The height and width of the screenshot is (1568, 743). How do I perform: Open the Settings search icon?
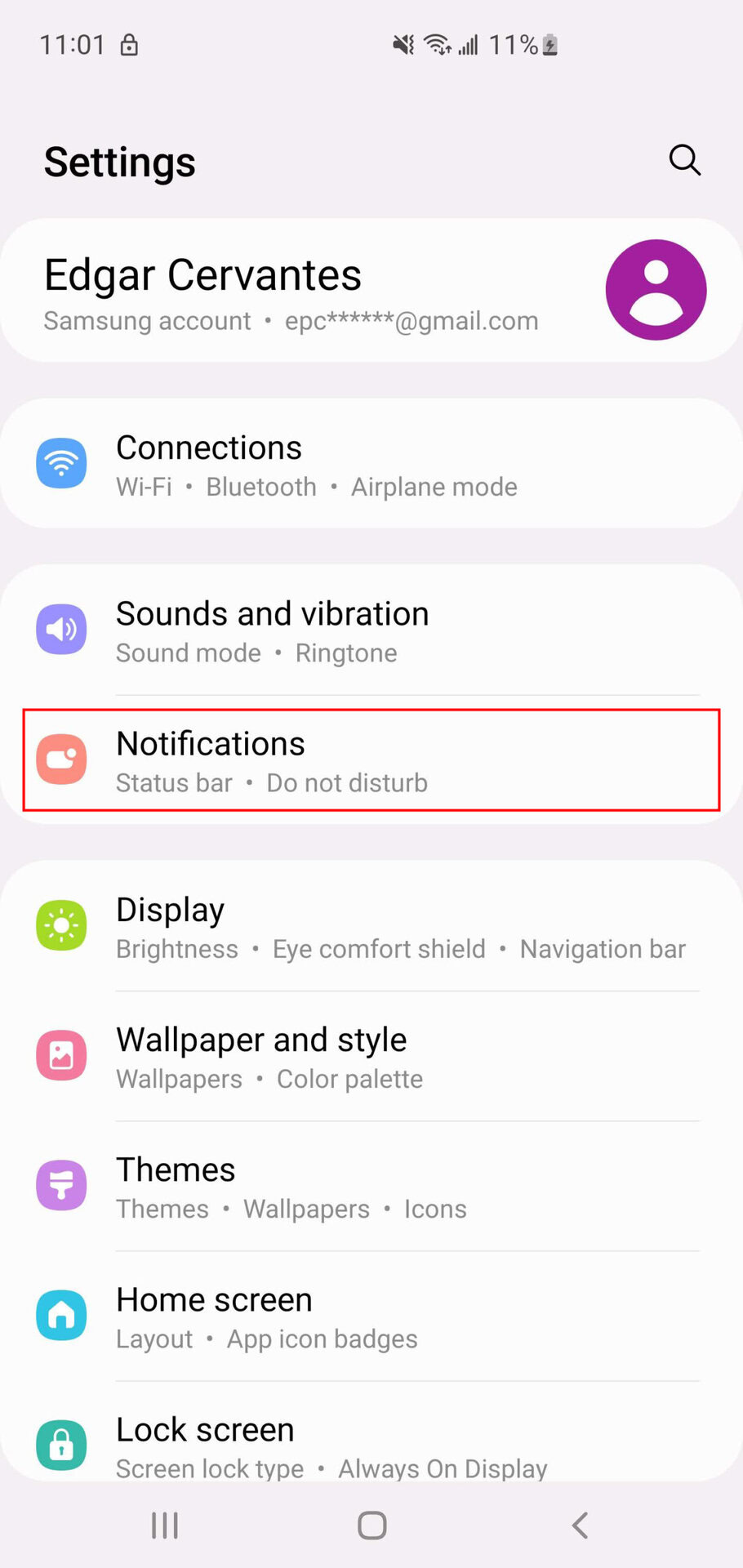point(684,160)
